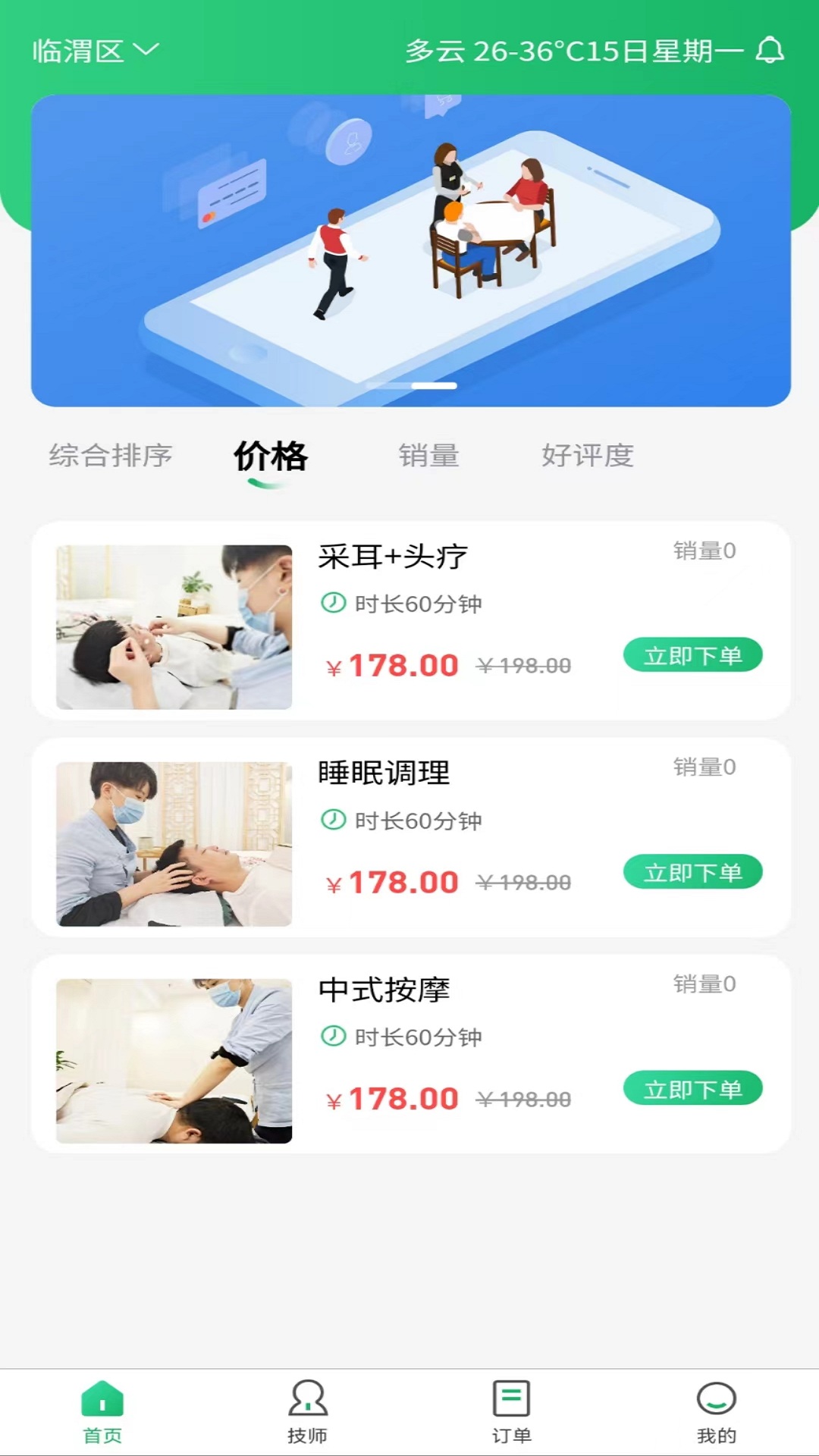This screenshot has width=819, height=1456.
Task: Place order for 中式按摩
Action: (692, 1089)
